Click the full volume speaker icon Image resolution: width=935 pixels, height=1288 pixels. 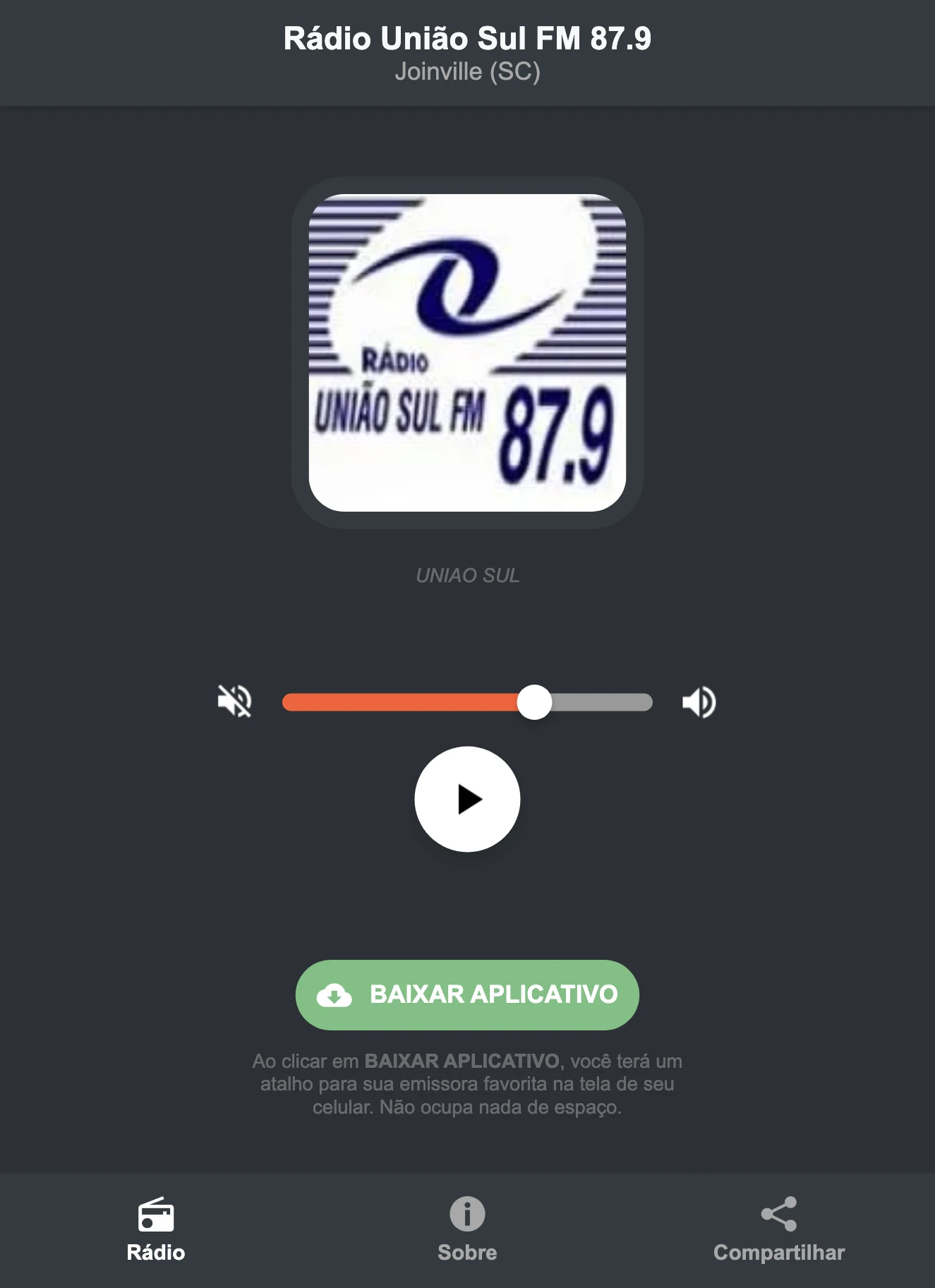pos(699,701)
